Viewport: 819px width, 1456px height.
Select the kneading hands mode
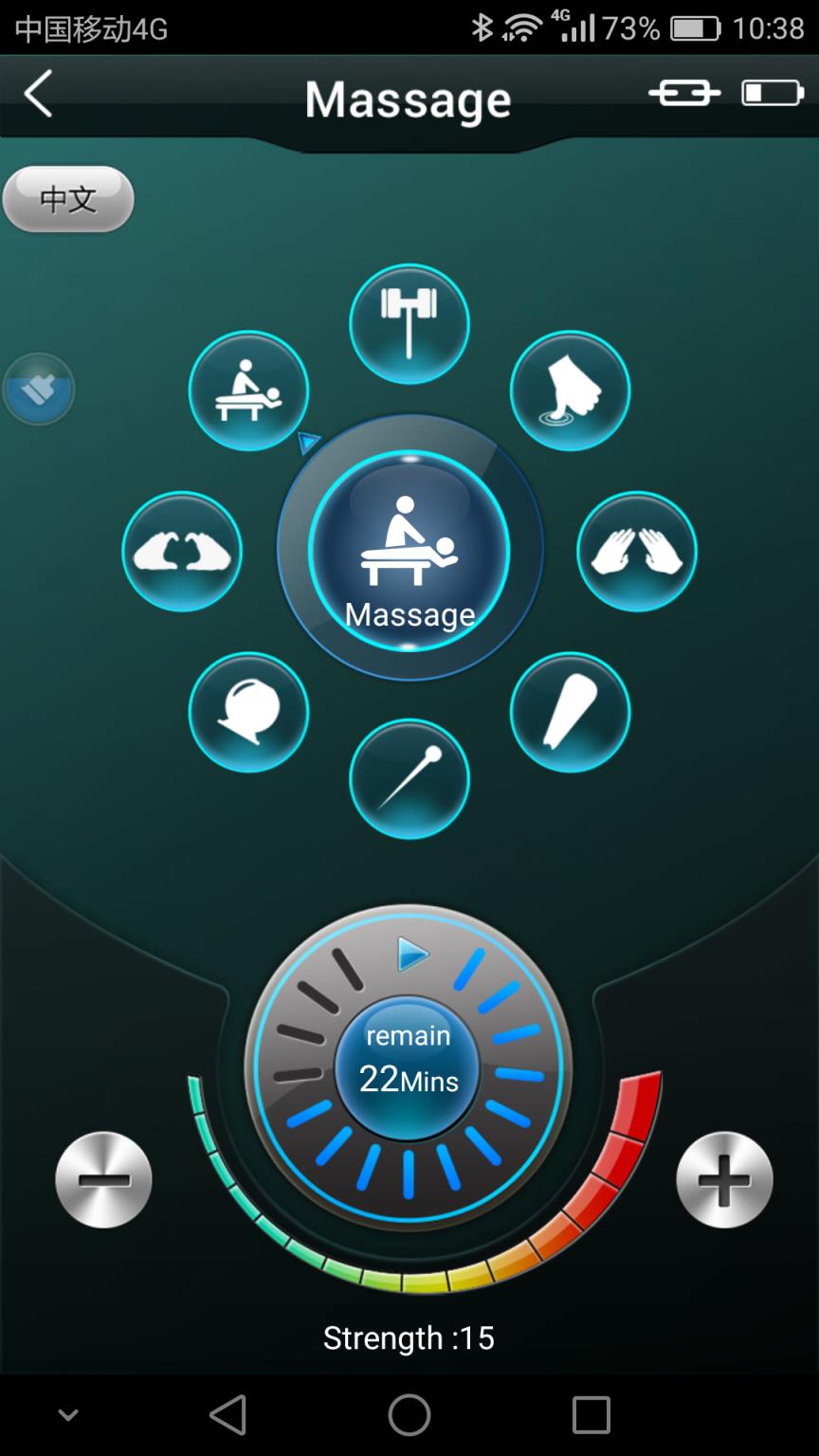click(x=182, y=552)
